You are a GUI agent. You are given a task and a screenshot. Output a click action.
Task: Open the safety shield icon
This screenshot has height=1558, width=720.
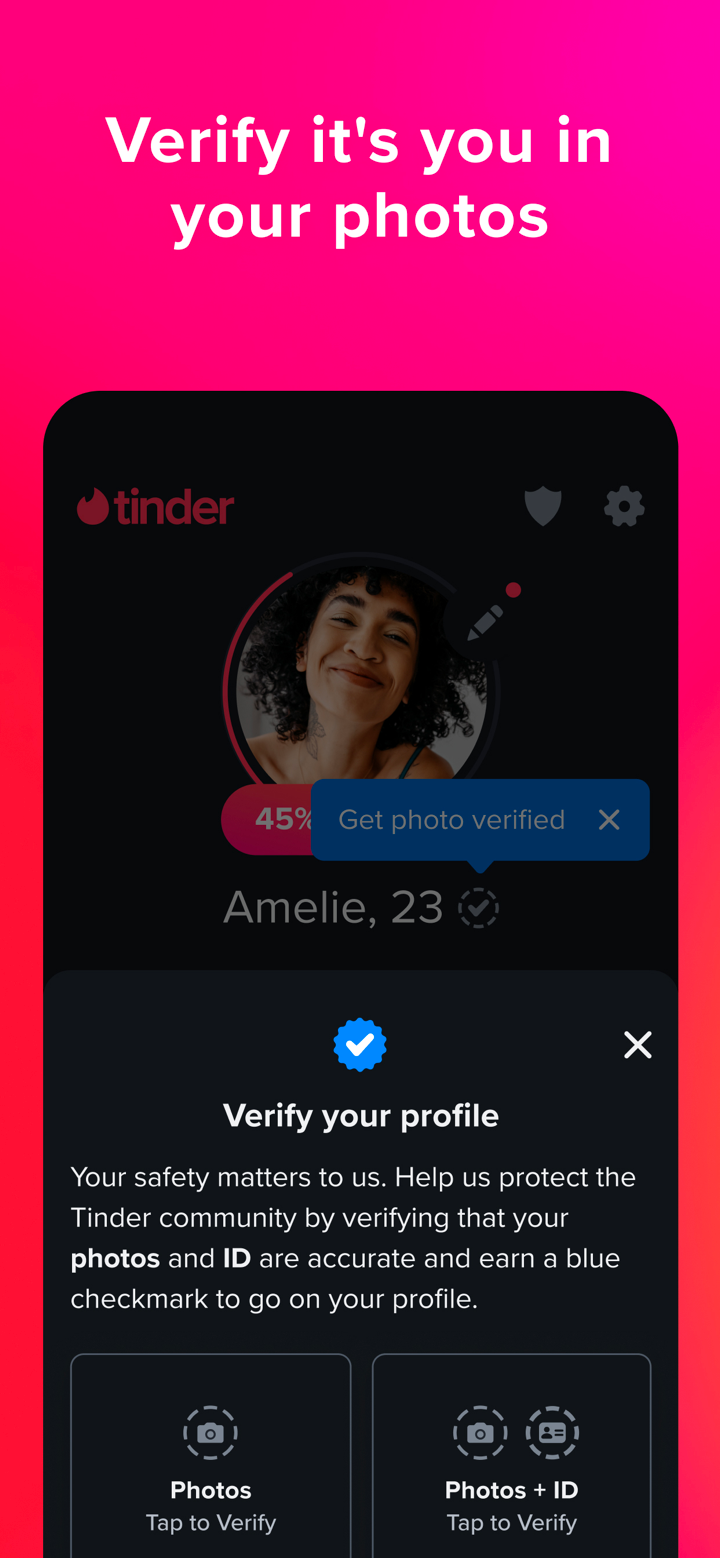pos(542,506)
